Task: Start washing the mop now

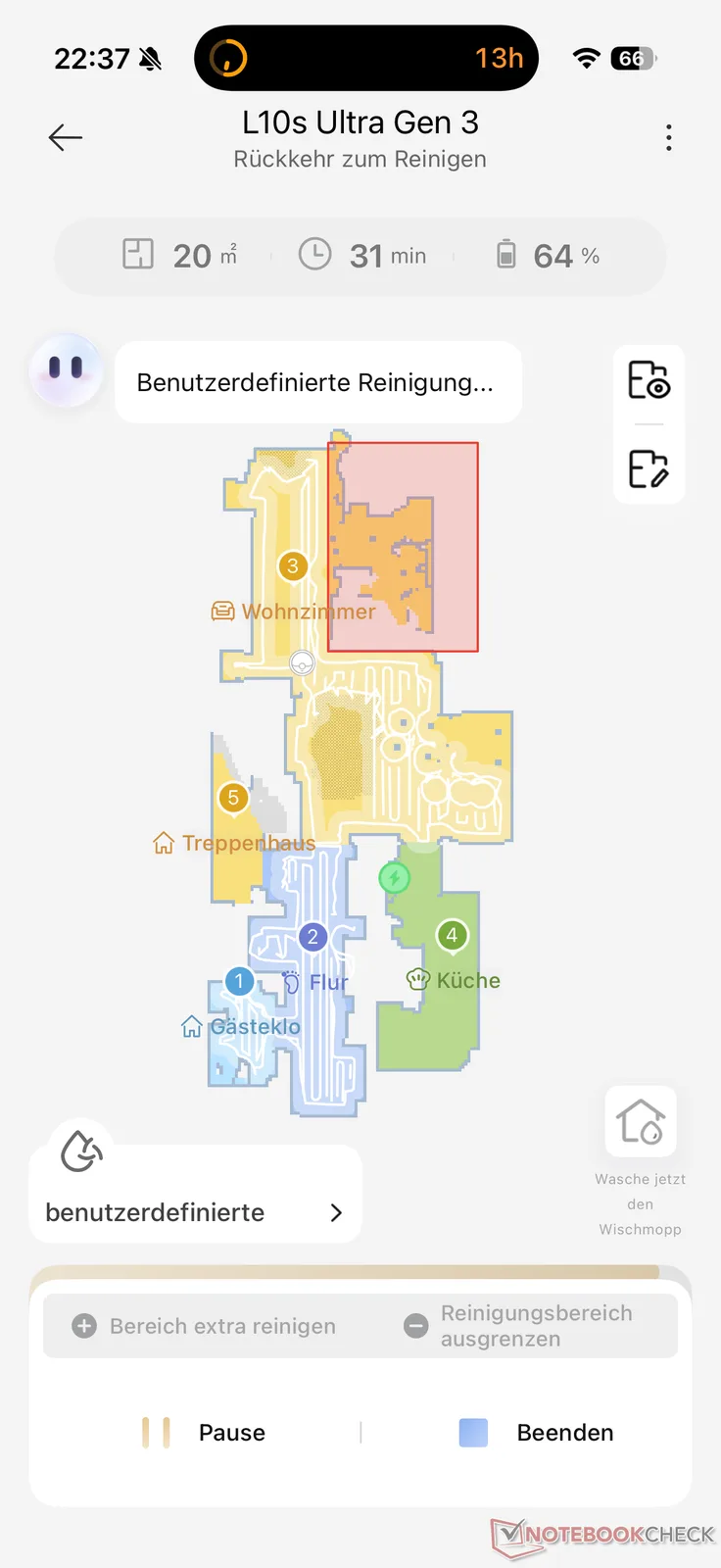Action: point(641,1122)
